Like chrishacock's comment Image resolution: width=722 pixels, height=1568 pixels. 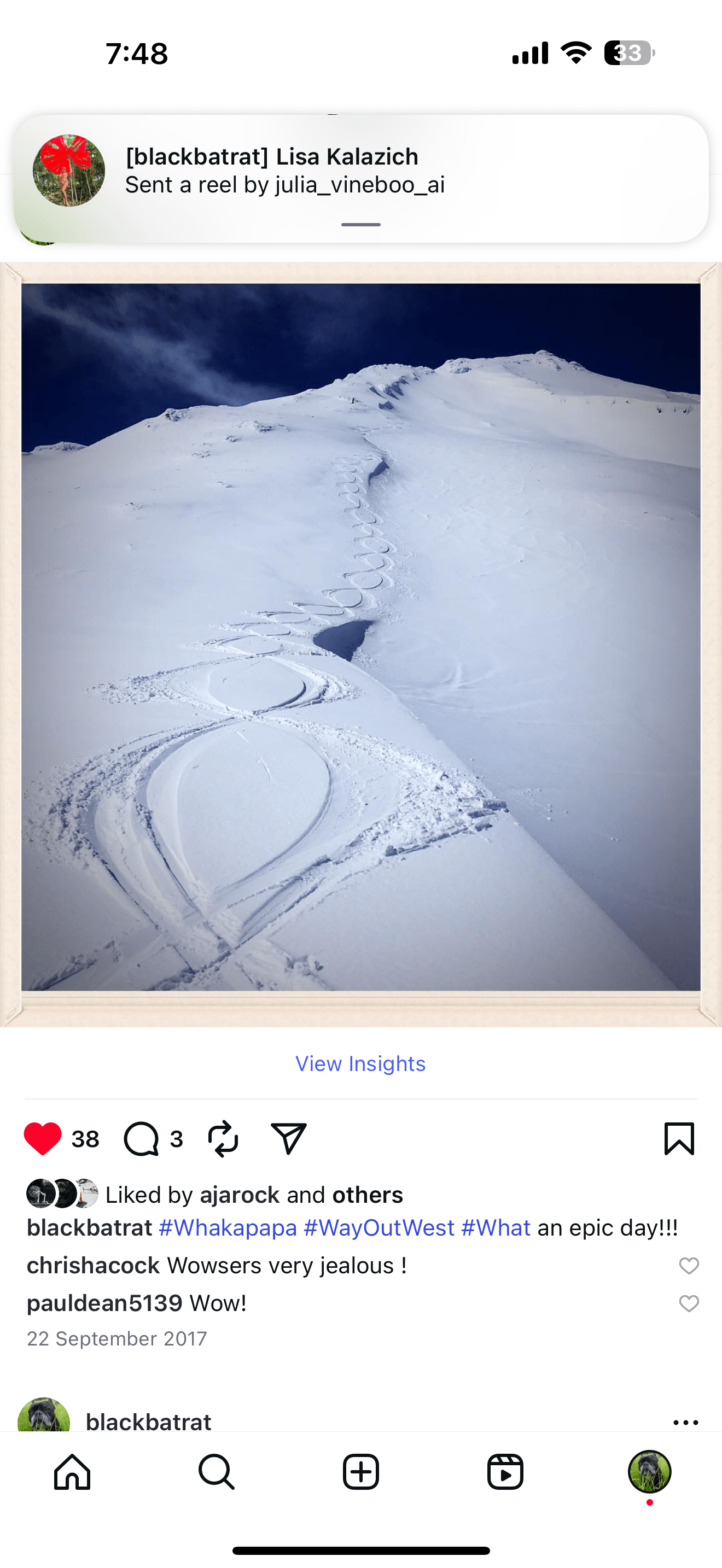[689, 1266]
